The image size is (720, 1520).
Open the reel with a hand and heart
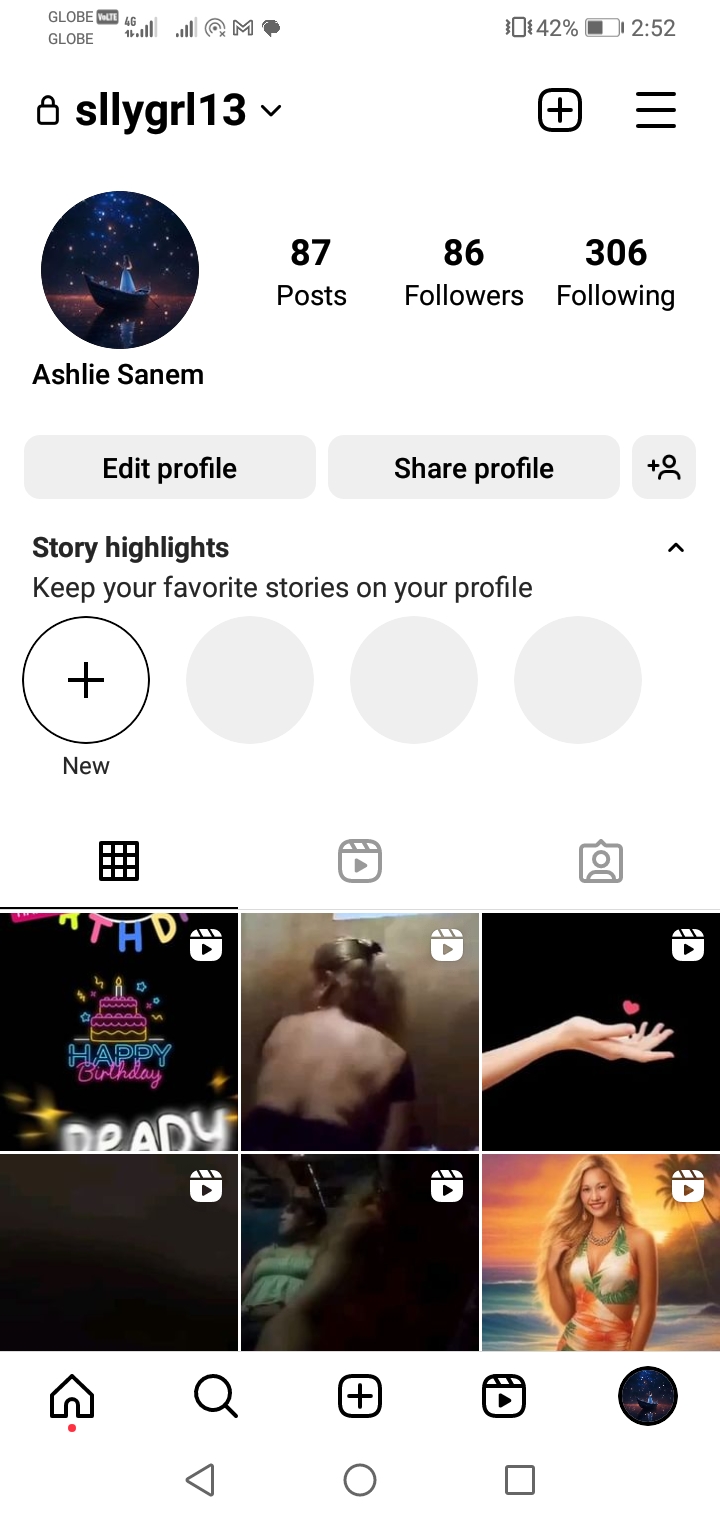coord(601,1031)
